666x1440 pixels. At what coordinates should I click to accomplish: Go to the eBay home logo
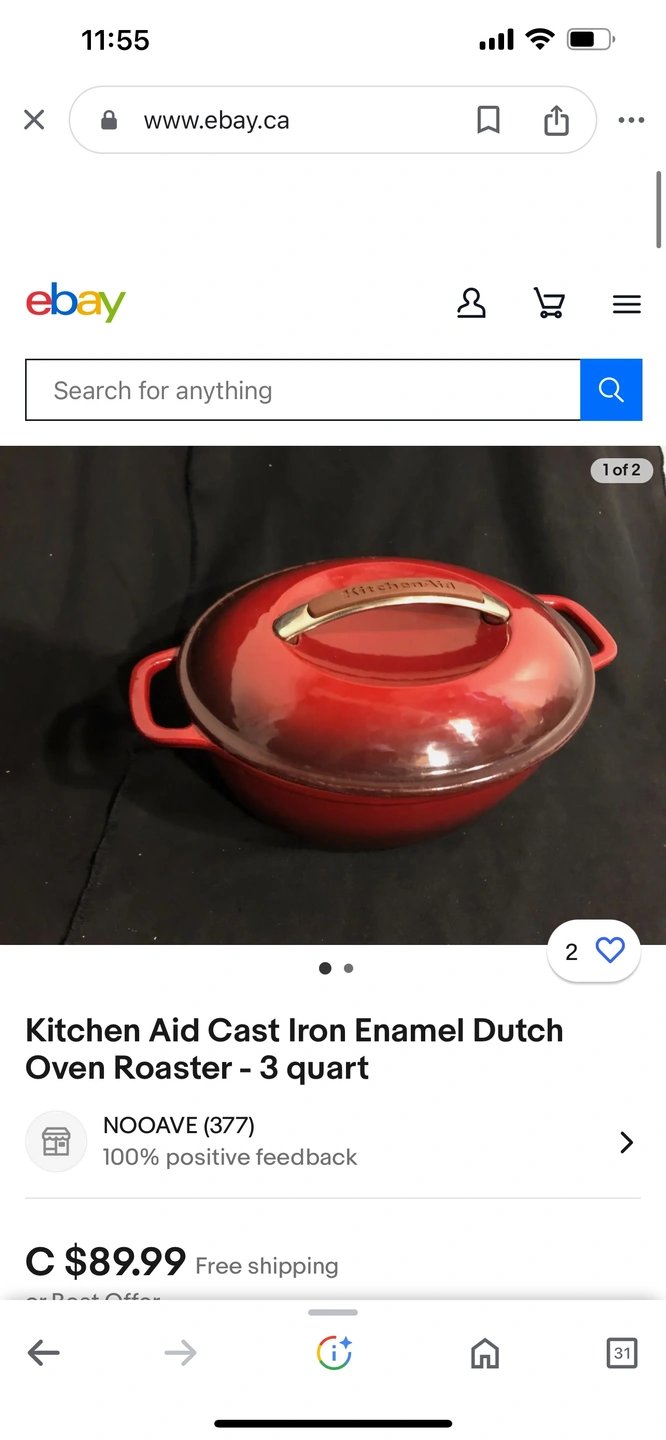click(76, 302)
